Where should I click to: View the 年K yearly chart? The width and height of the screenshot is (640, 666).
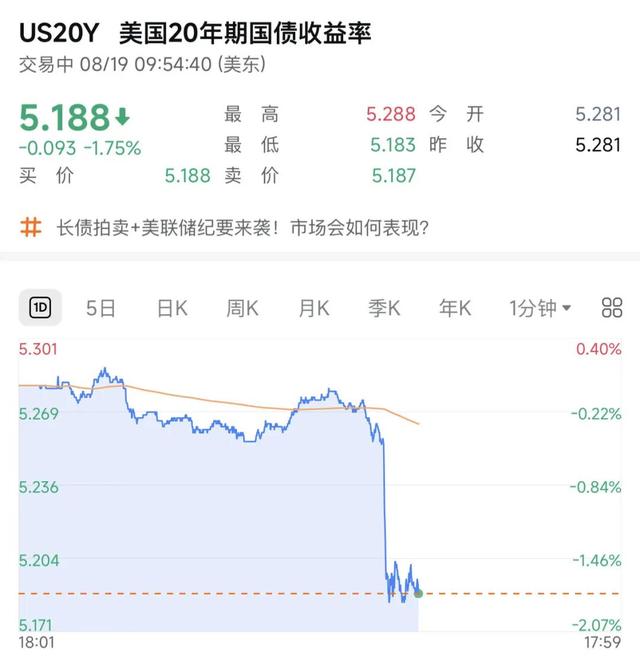pos(455,308)
